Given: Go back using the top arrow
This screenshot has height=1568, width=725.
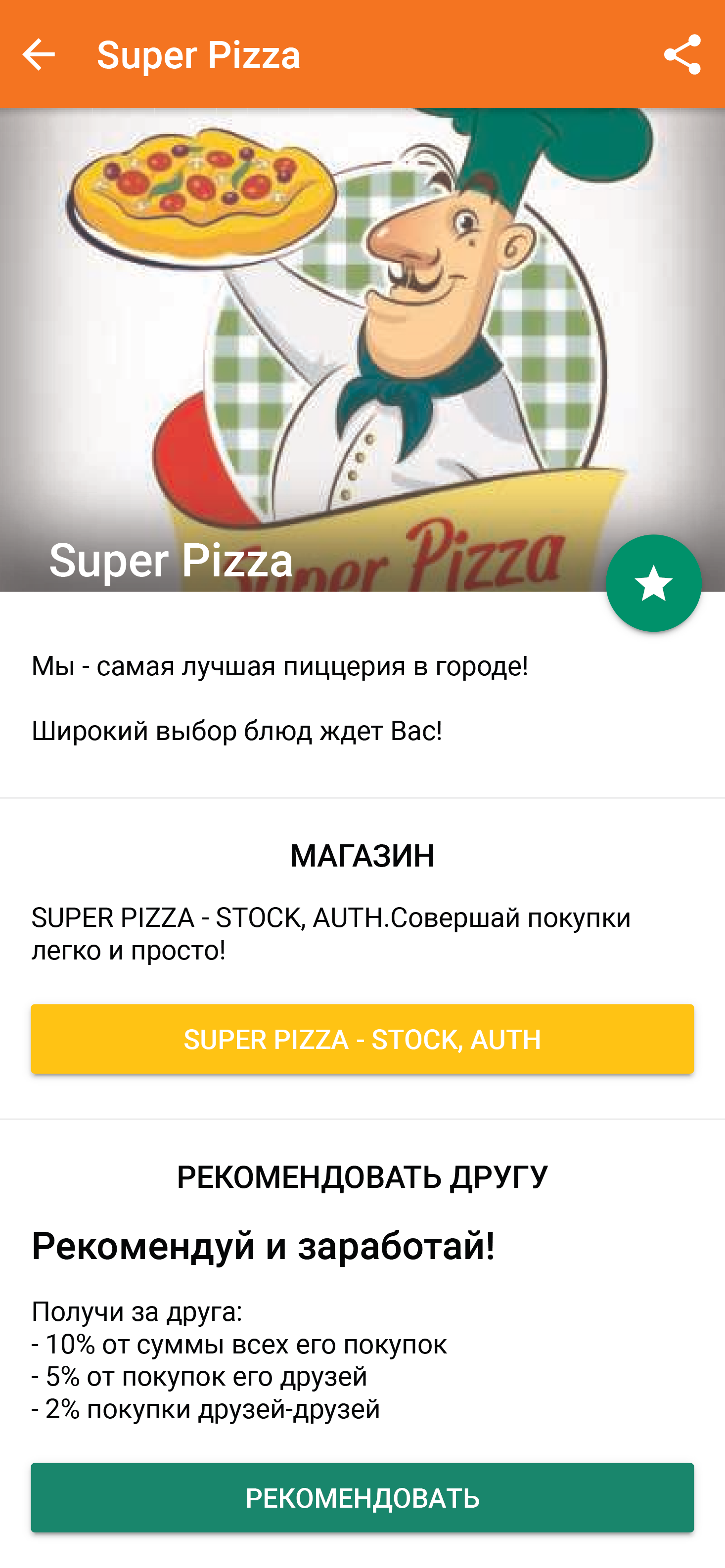Looking at the screenshot, I should click(x=39, y=54).
